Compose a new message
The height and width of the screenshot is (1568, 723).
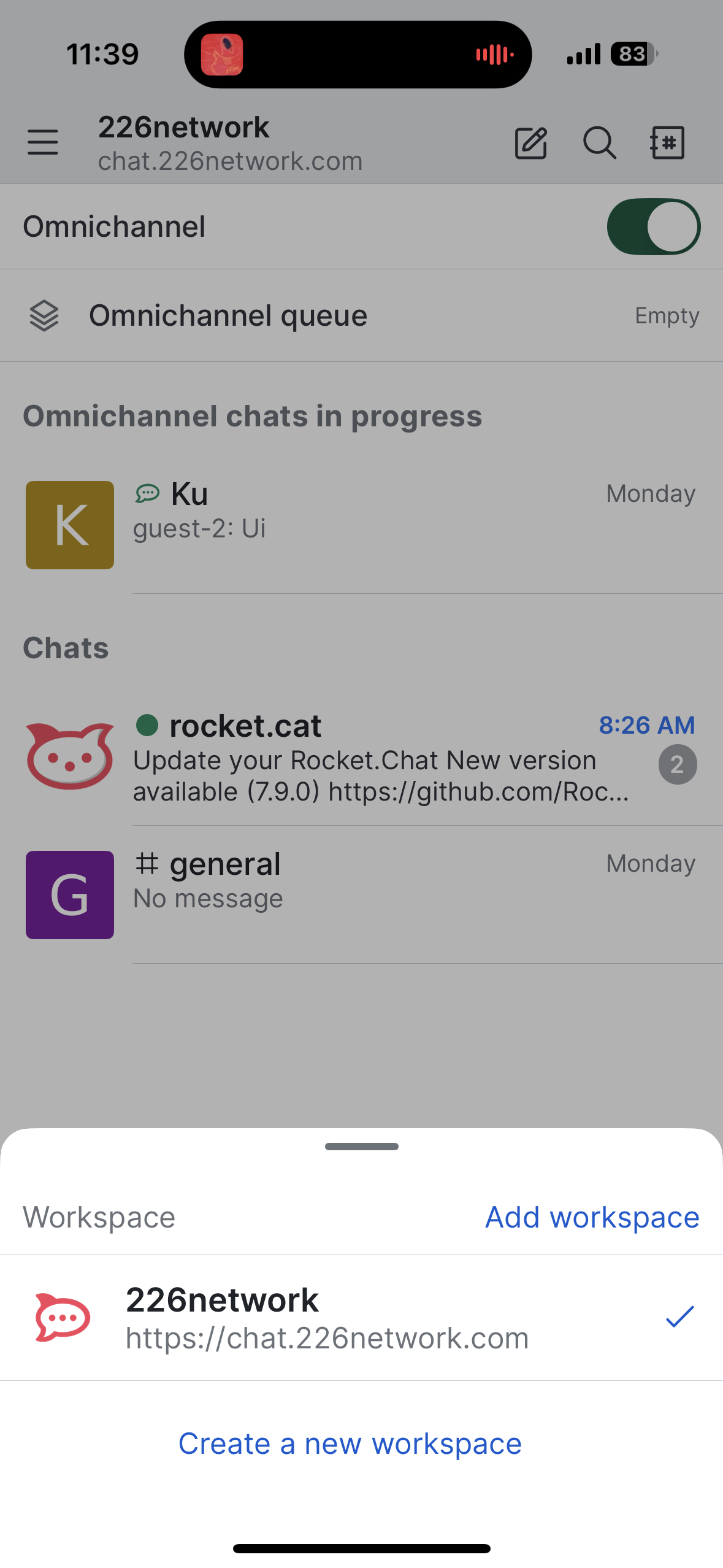(530, 143)
